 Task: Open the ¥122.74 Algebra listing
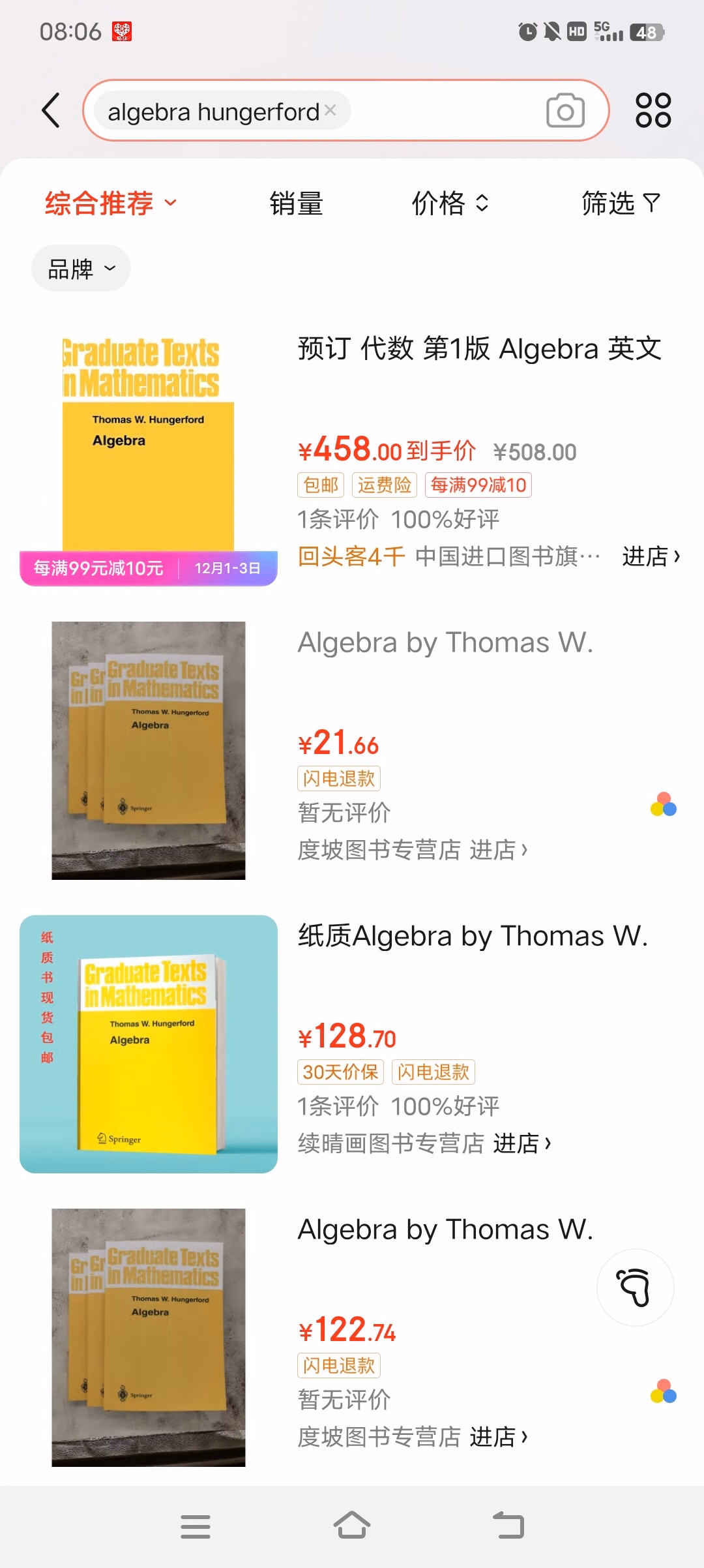click(x=445, y=1229)
